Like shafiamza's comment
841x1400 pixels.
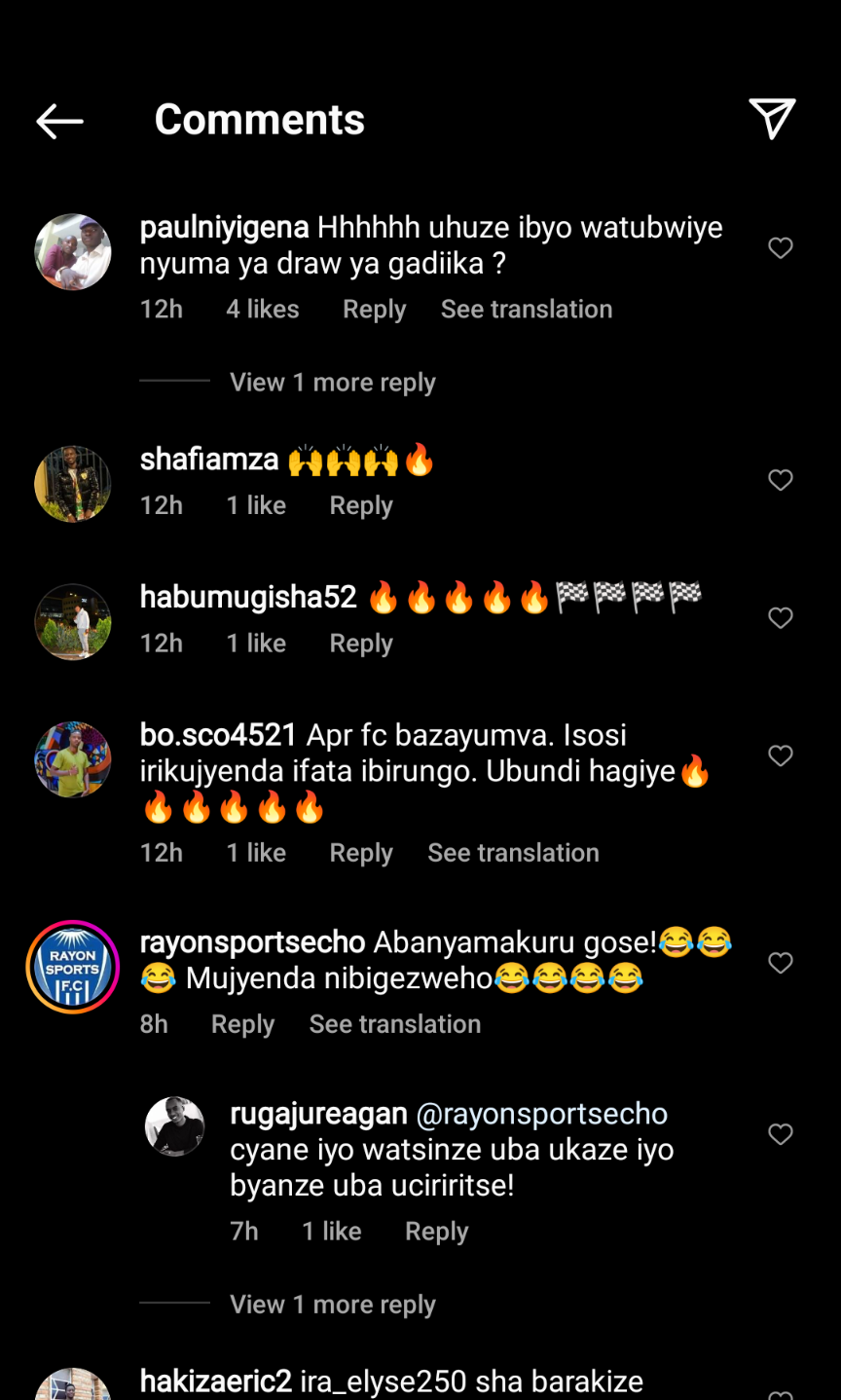click(780, 480)
